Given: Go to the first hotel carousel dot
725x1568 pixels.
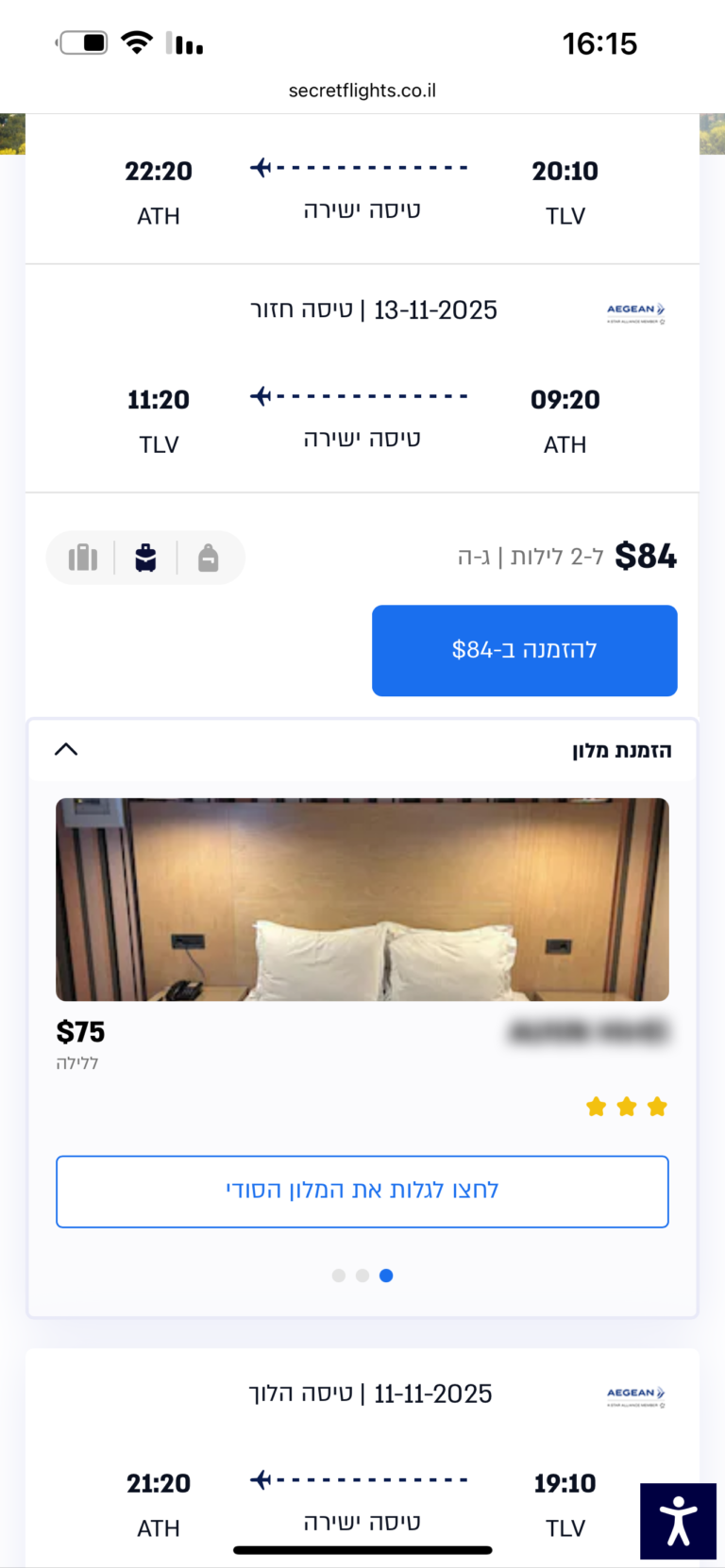Looking at the screenshot, I should coord(339,1276).
